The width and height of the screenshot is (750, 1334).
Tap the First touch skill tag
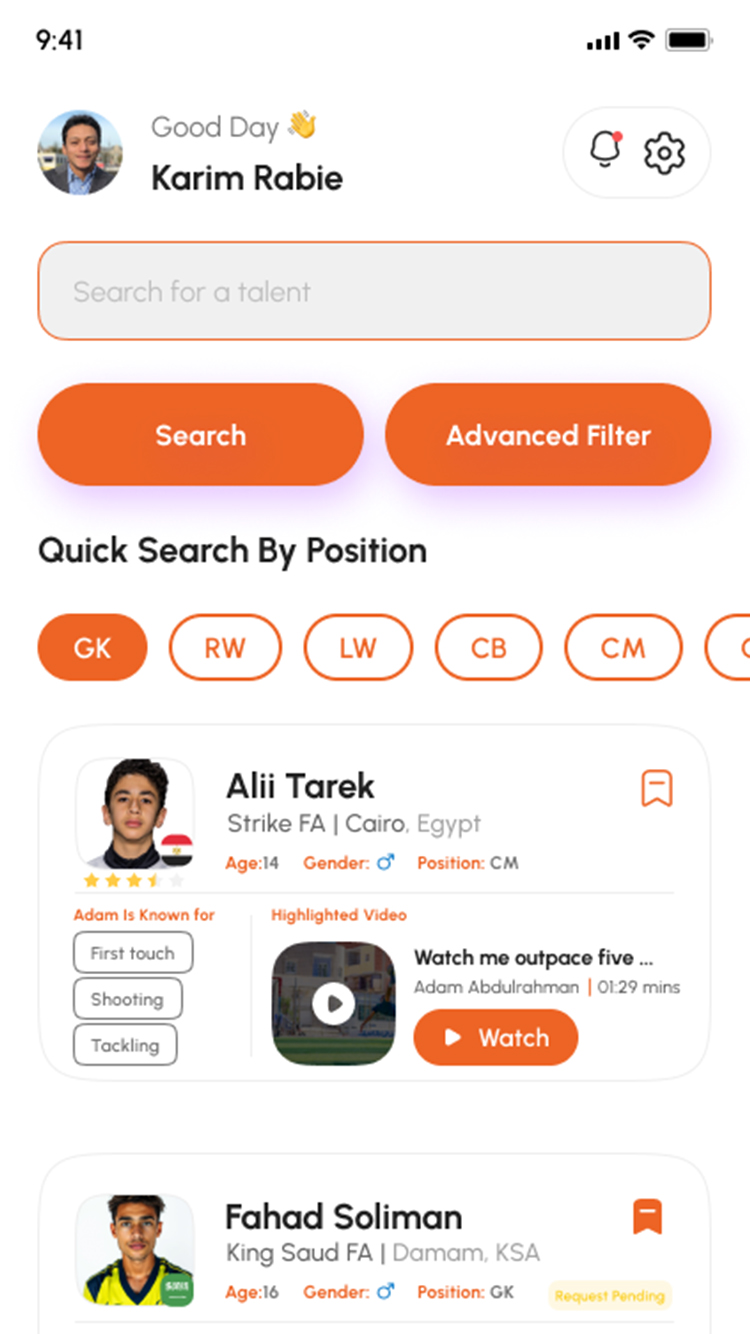132,953
